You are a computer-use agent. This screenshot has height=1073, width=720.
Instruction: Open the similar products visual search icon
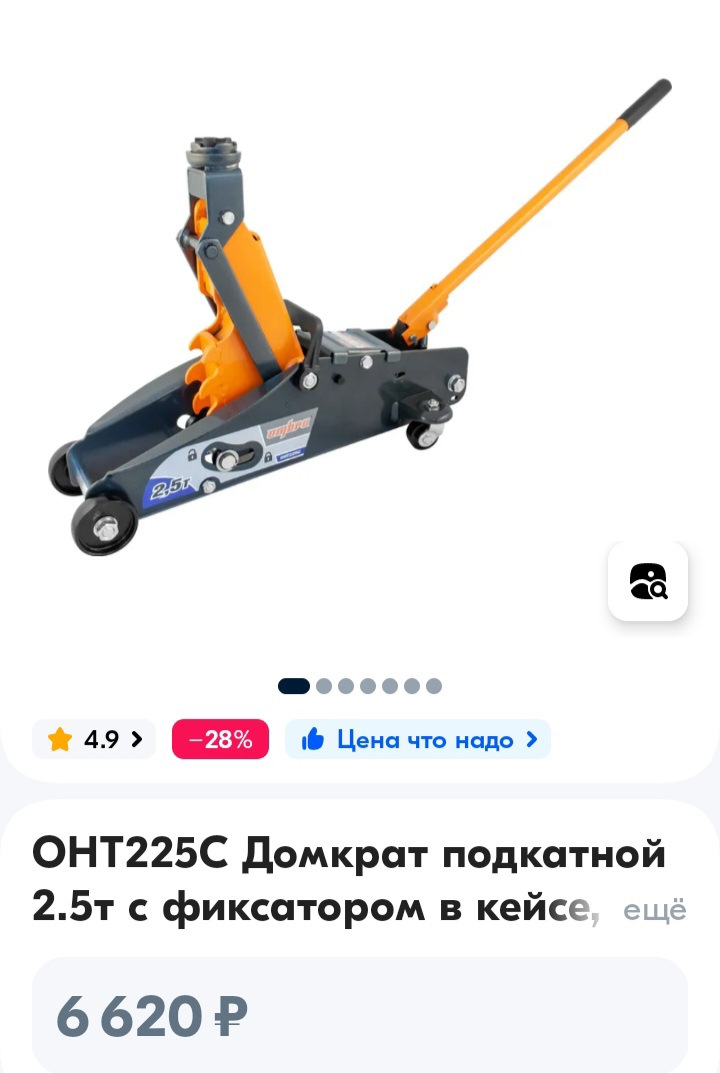pos(648,581)
